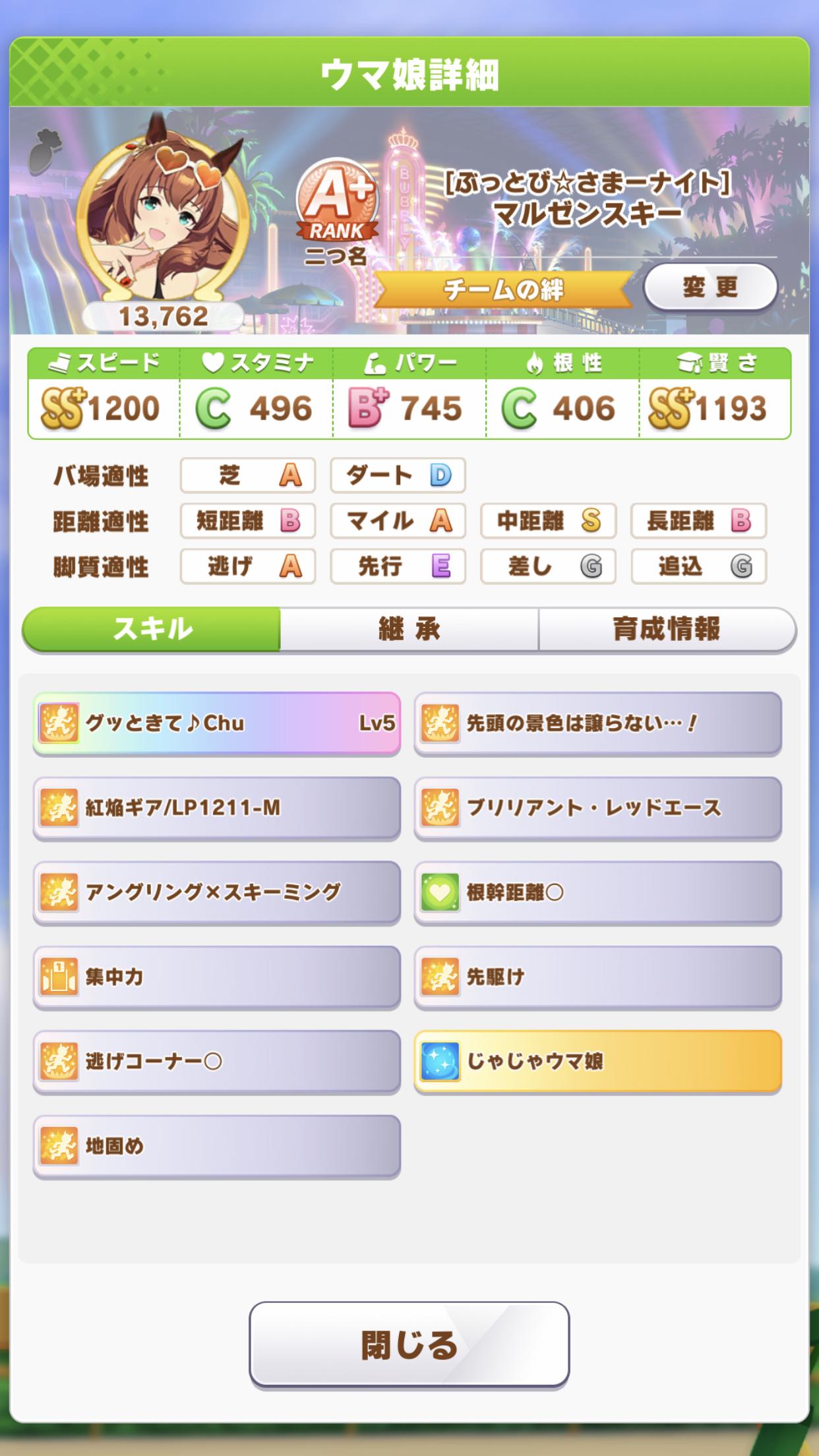Screen dimensions: 819x1456
Task: View skill 根幹距離○ details
Action: point(597,892)
